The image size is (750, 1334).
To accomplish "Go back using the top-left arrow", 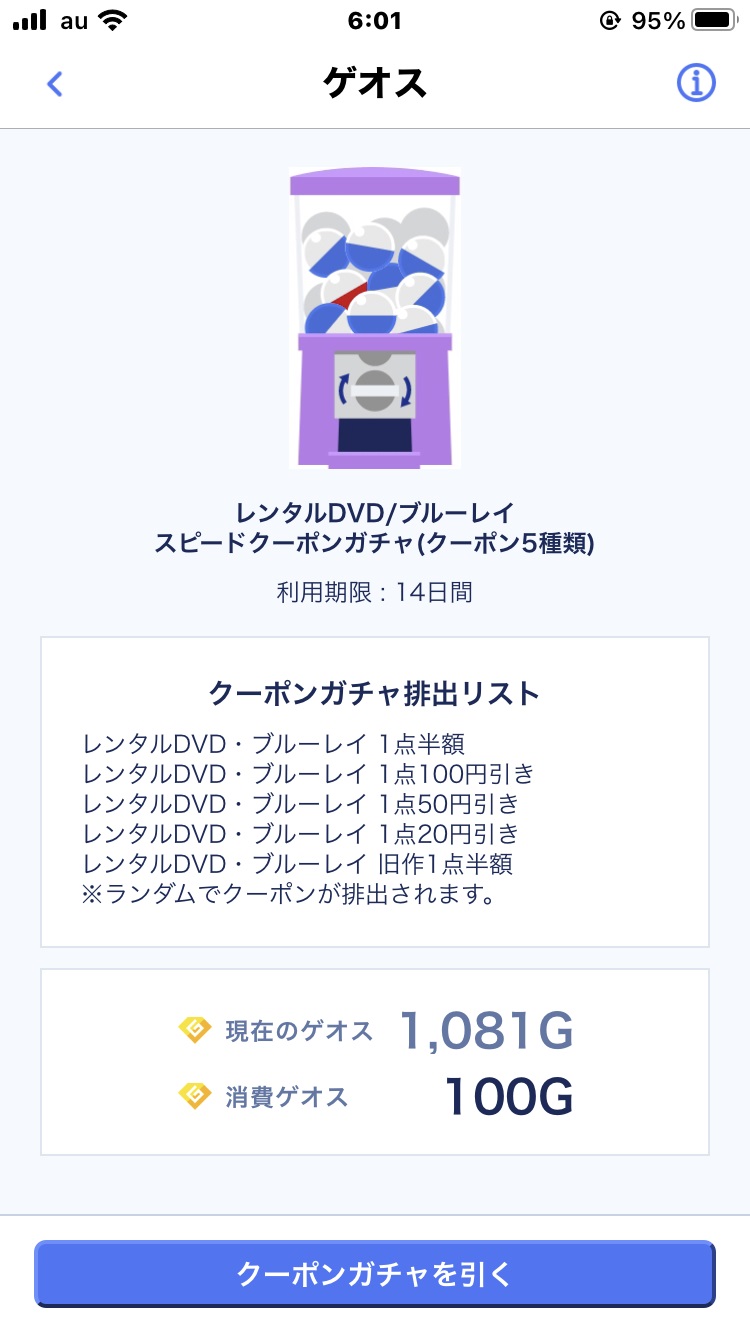I will [x=55, y=84].
